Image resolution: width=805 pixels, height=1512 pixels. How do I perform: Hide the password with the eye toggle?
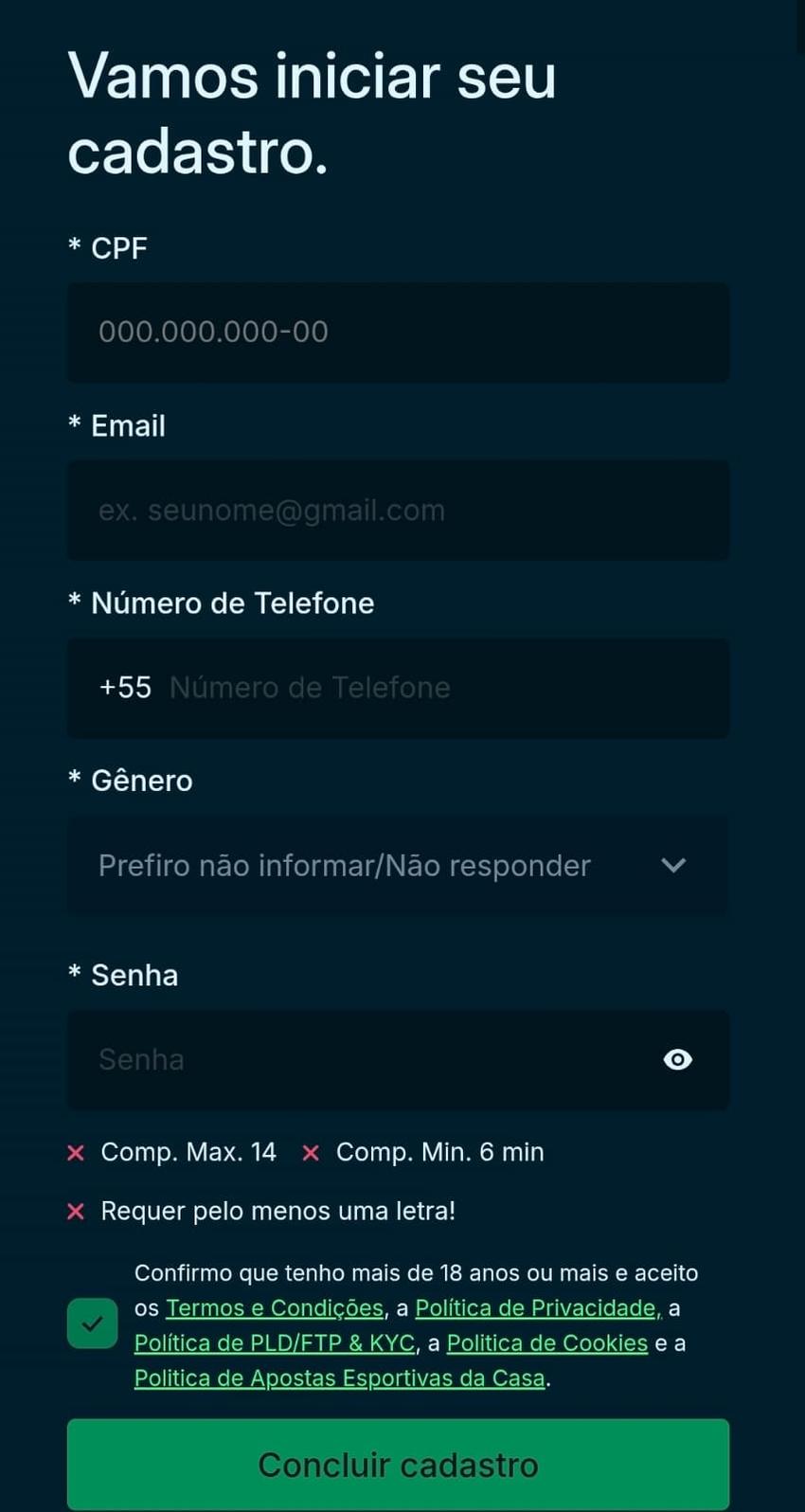tap(676, 1060)
